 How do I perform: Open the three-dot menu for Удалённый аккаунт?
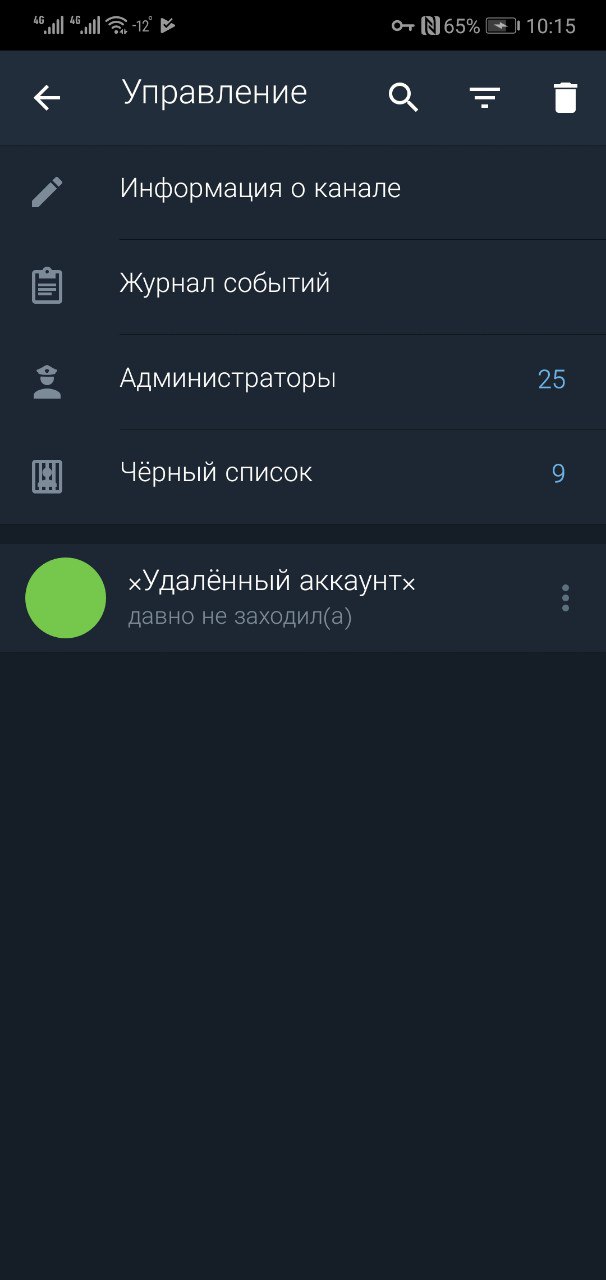(x=565, y=598)
